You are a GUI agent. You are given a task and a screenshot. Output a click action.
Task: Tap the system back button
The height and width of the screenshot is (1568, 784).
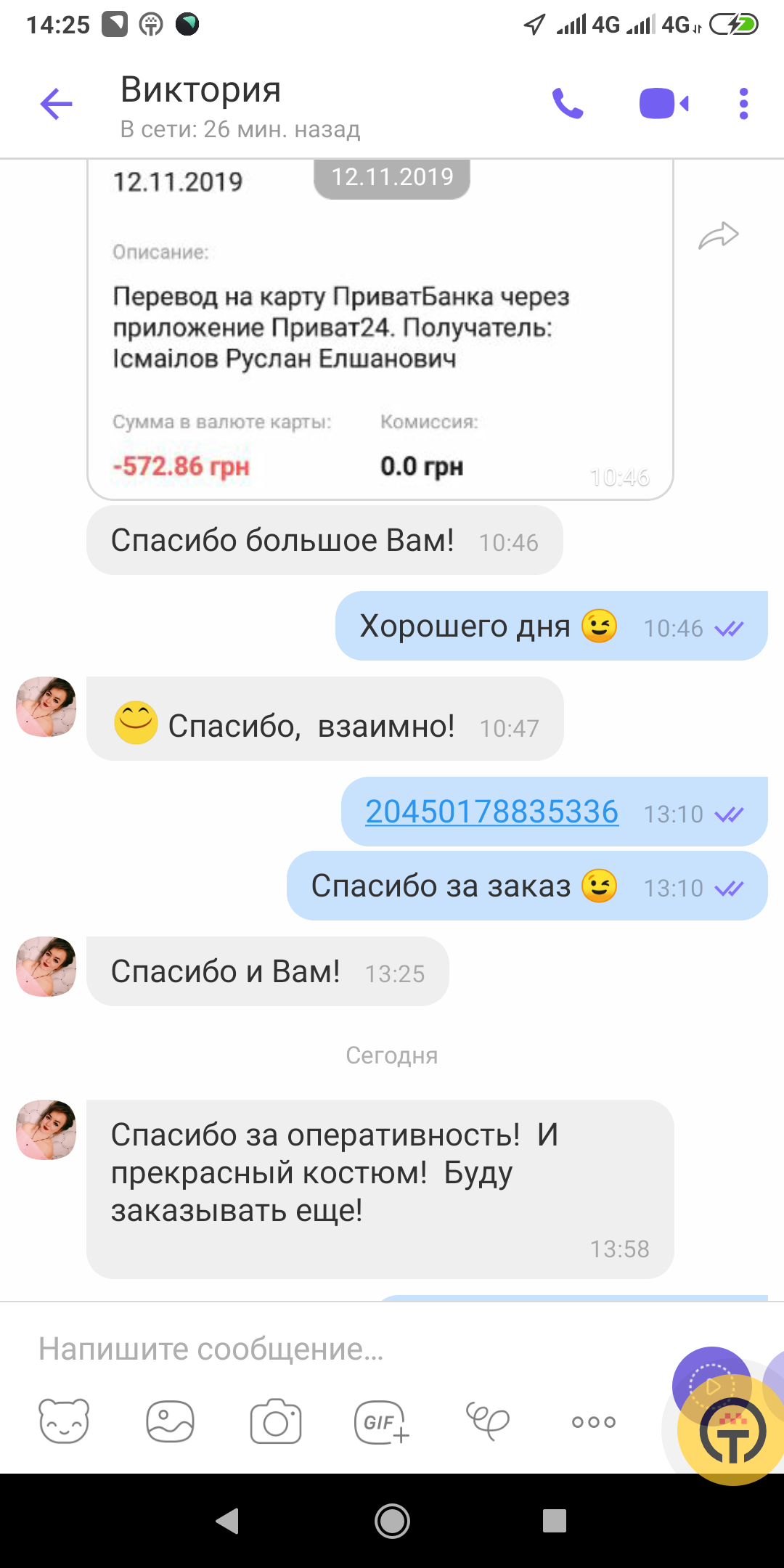[x=228, y=1521]
